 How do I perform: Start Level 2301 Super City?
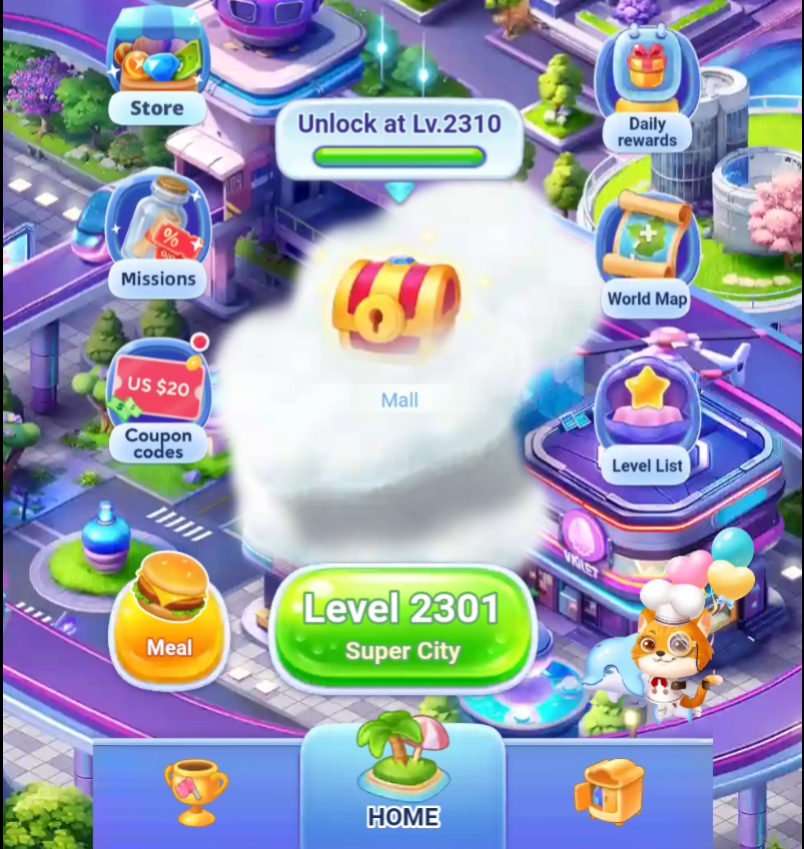(402, 627)
